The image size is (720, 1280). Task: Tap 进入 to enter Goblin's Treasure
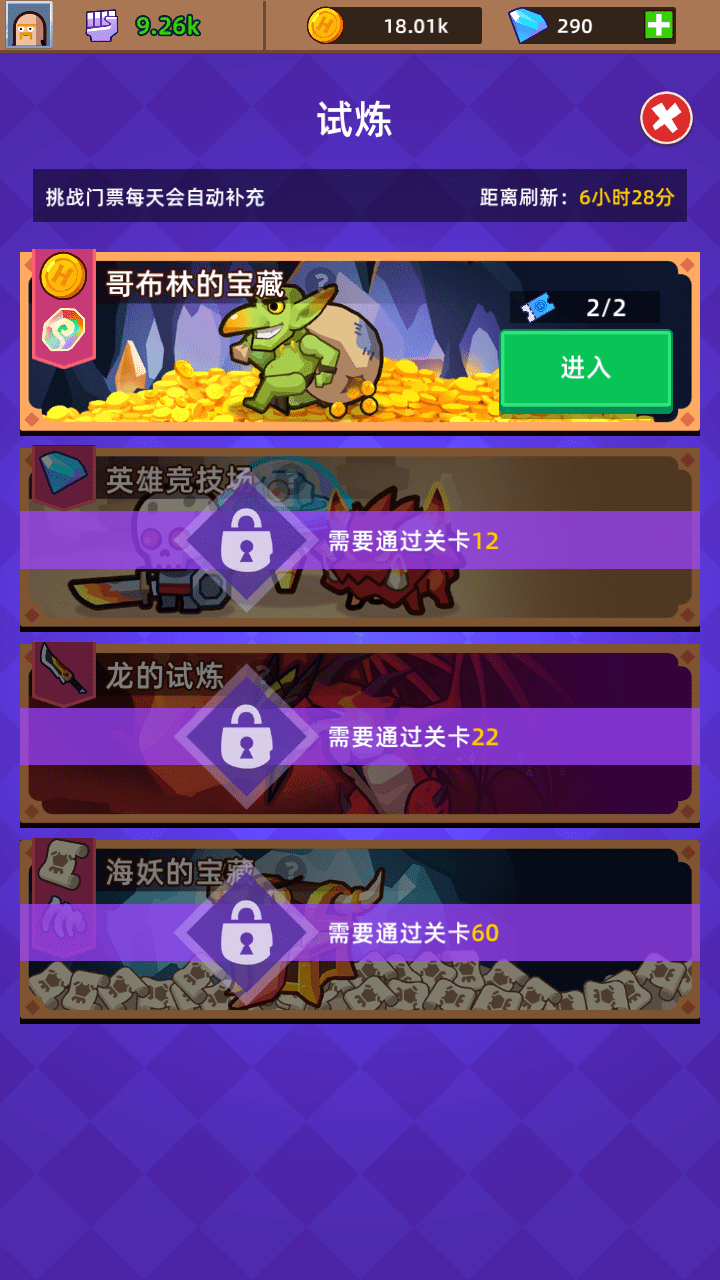[x=586, y=367]
